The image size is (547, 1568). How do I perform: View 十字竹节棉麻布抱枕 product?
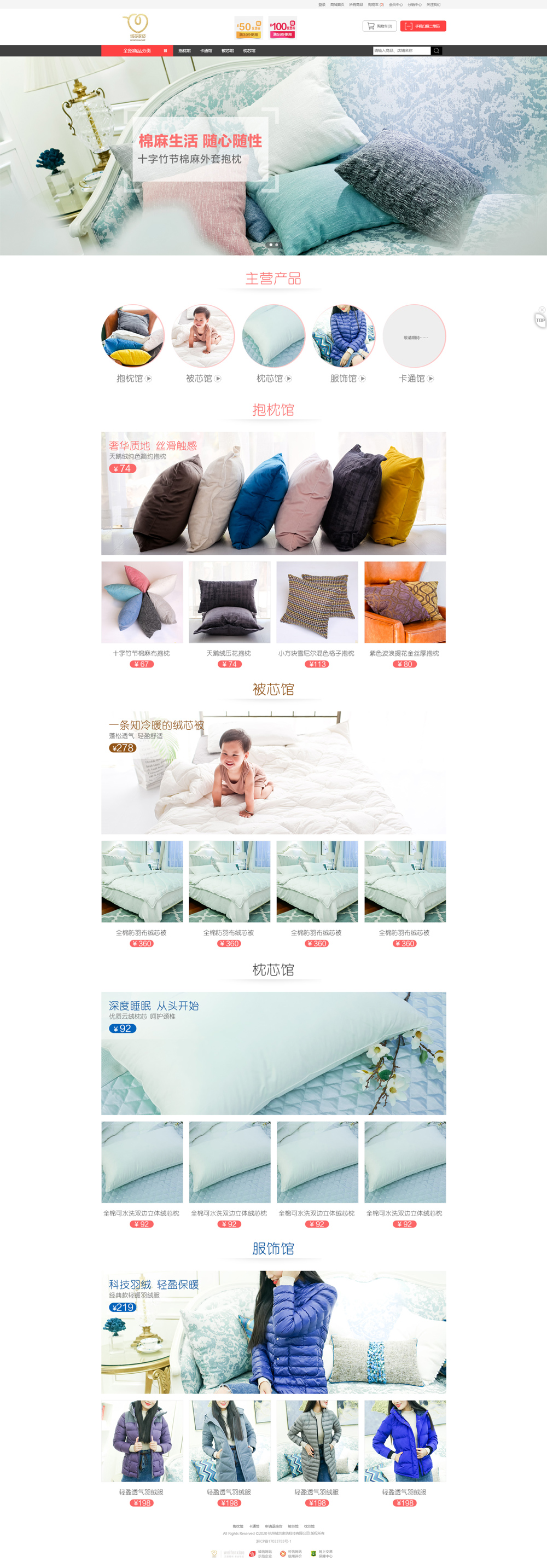142,602
